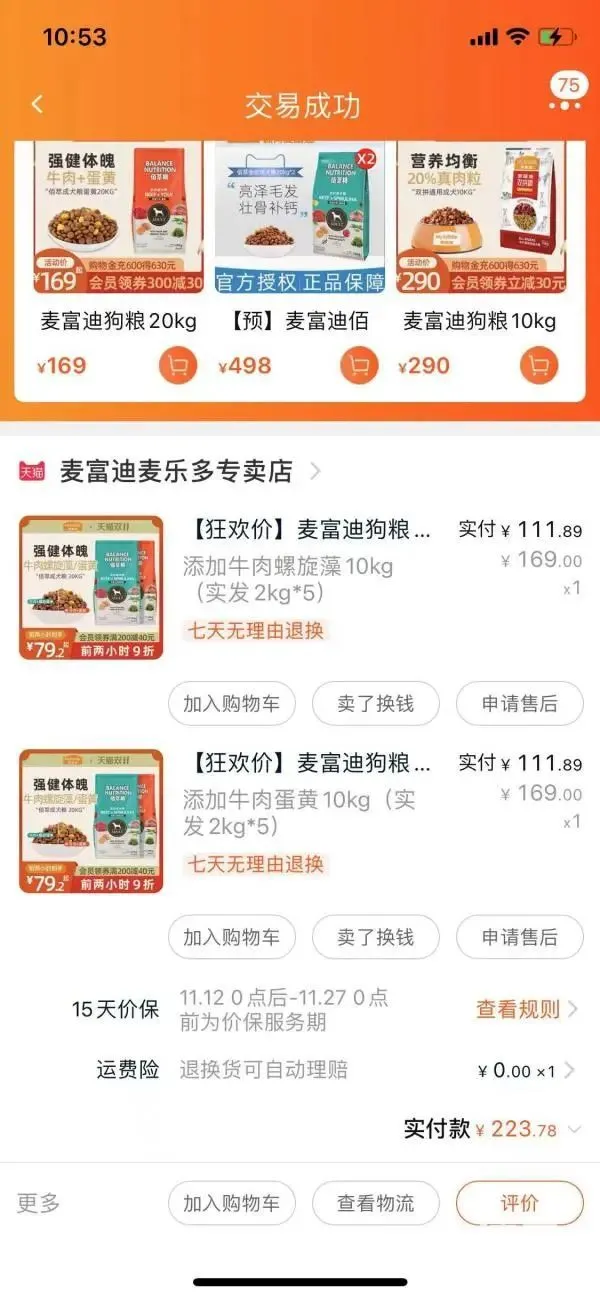Expand the 实付款 ¥223.78 payment breakdown

pyautogui.click(x=573, y=1129)
